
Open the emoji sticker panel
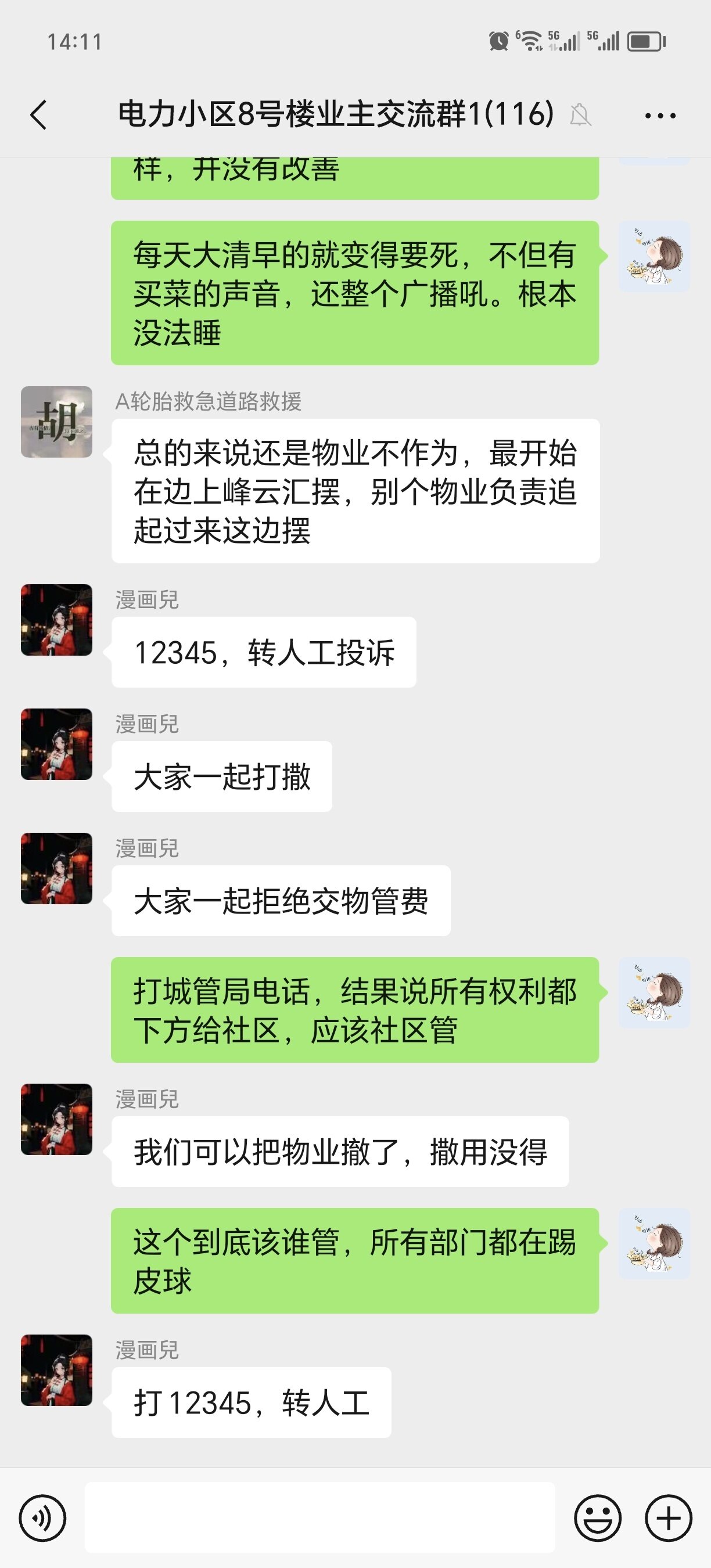[597, 1517]
